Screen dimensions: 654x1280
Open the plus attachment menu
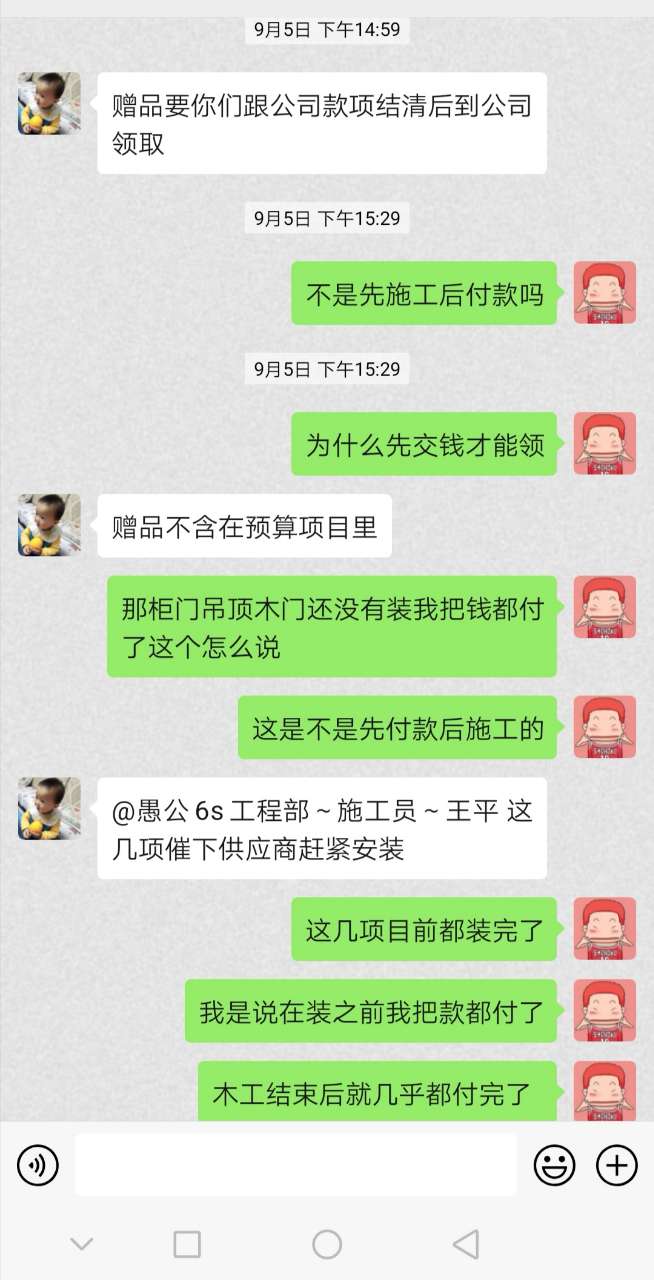coord(617,1165)
